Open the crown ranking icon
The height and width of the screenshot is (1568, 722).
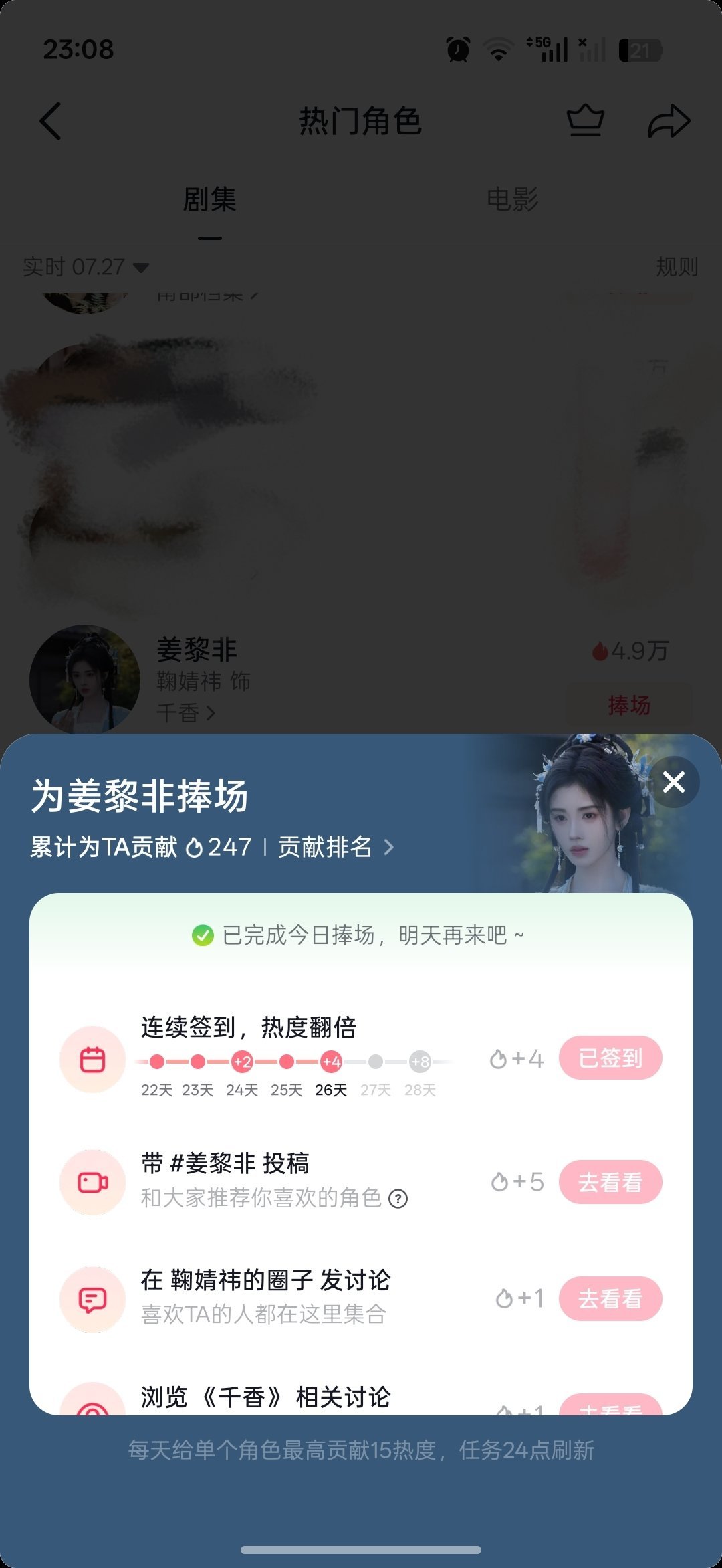click(586, 121)
